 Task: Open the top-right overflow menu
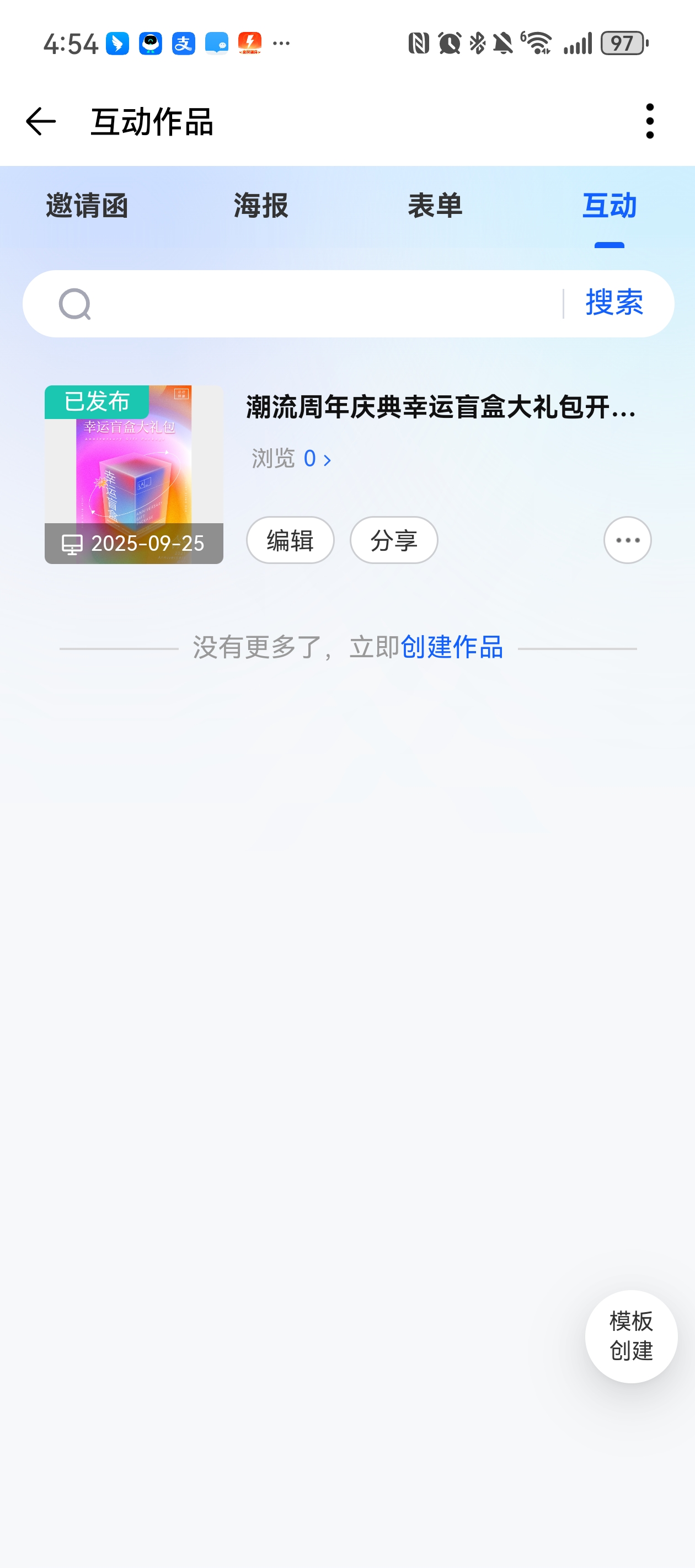point(649,121)
